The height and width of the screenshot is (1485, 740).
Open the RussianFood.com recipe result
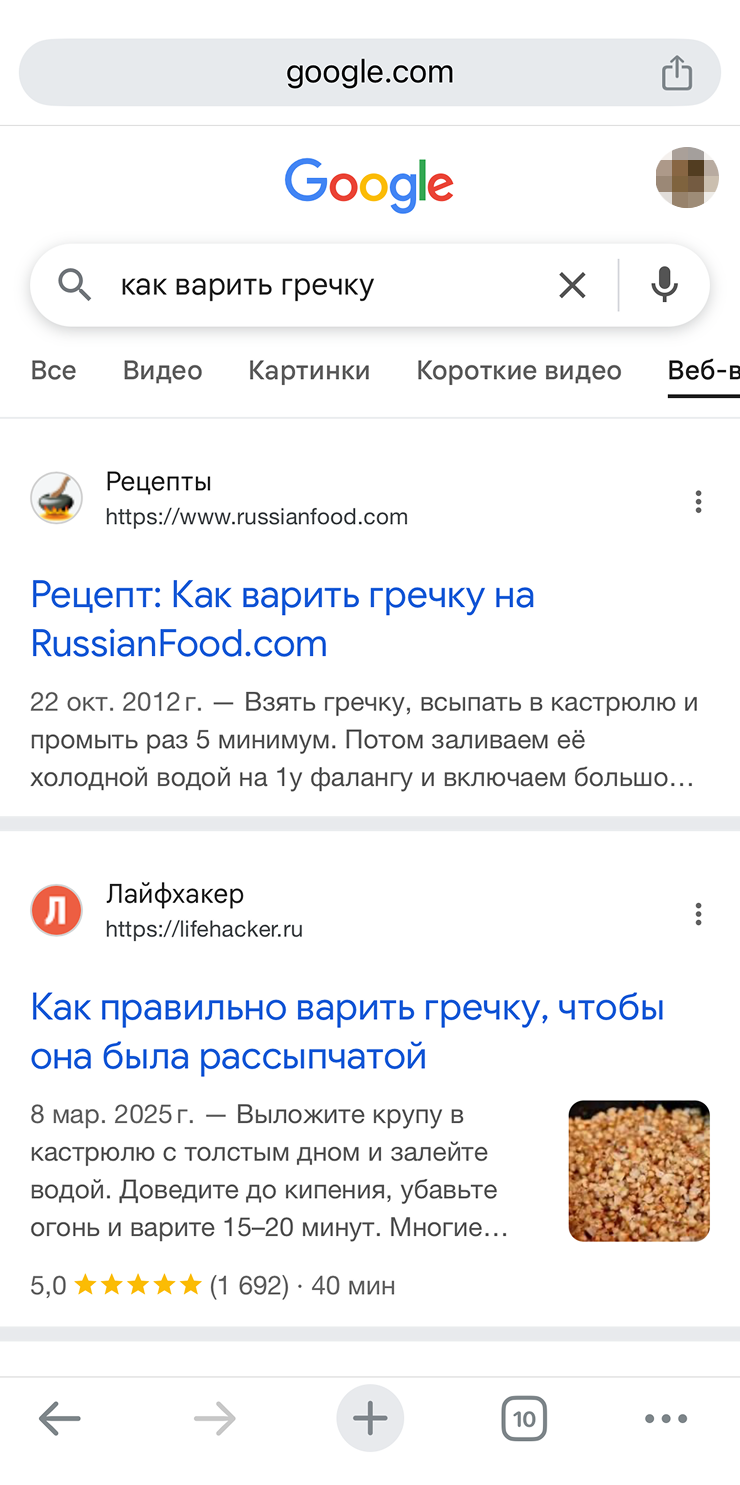283,619
